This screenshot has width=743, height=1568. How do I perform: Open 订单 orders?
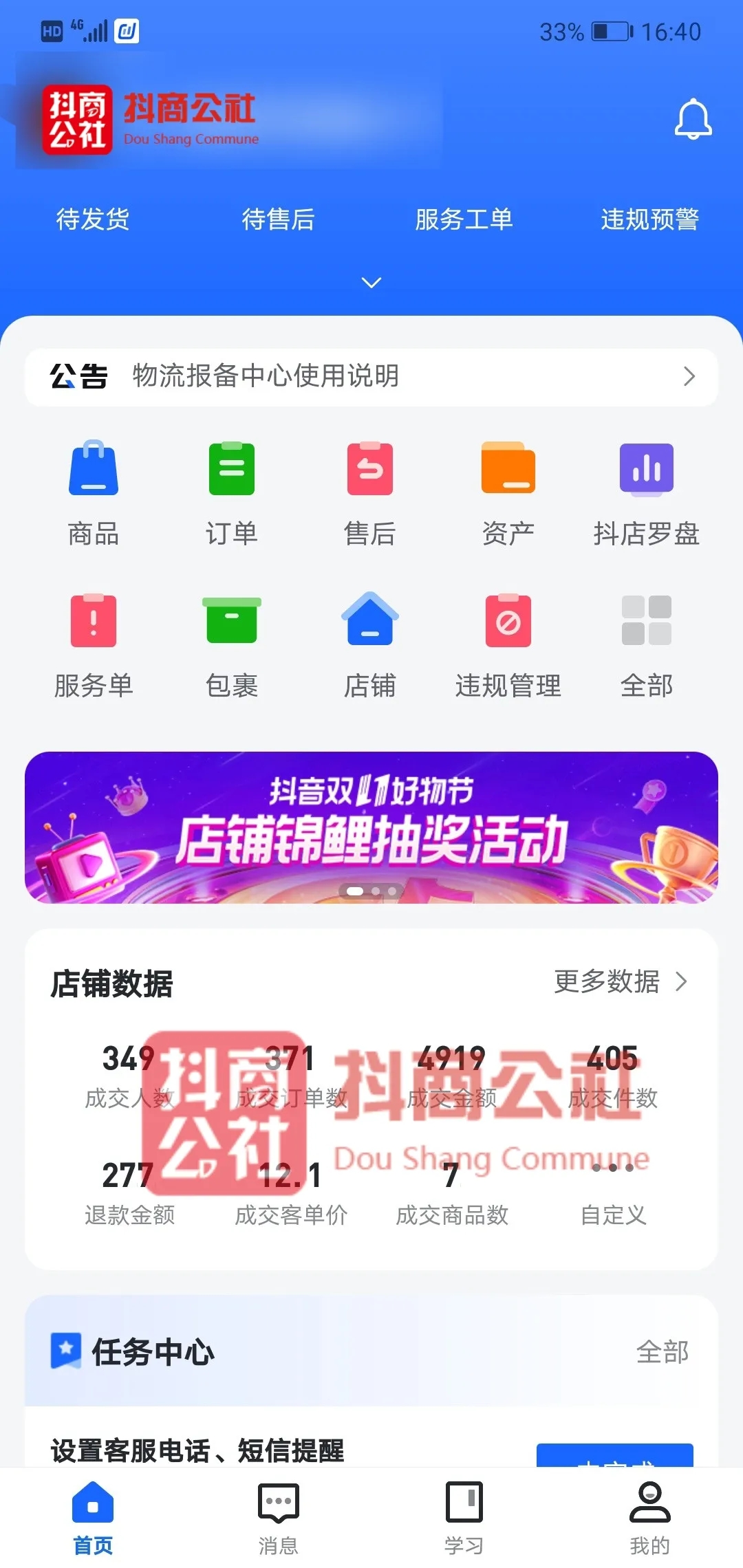coord(232,492)
